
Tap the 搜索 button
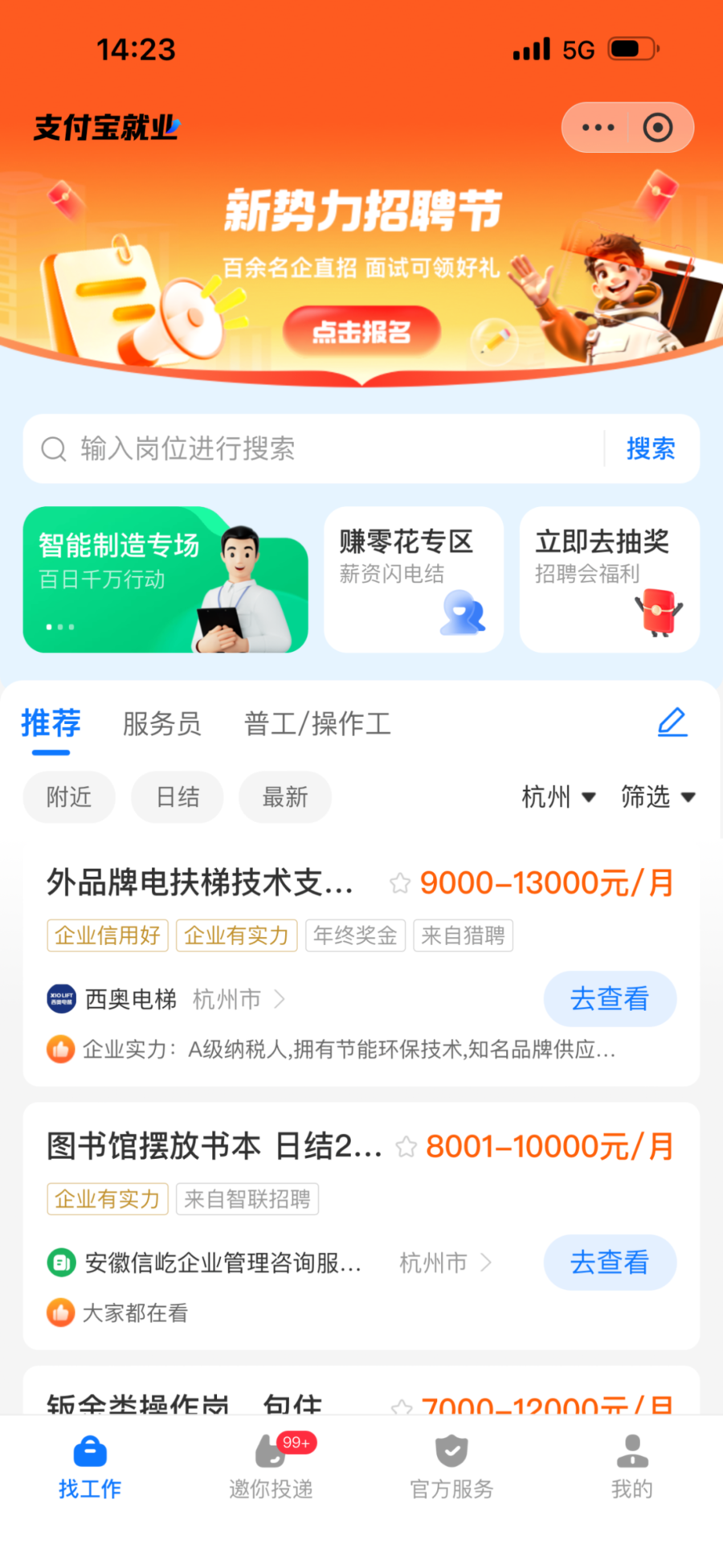[651, 448]
